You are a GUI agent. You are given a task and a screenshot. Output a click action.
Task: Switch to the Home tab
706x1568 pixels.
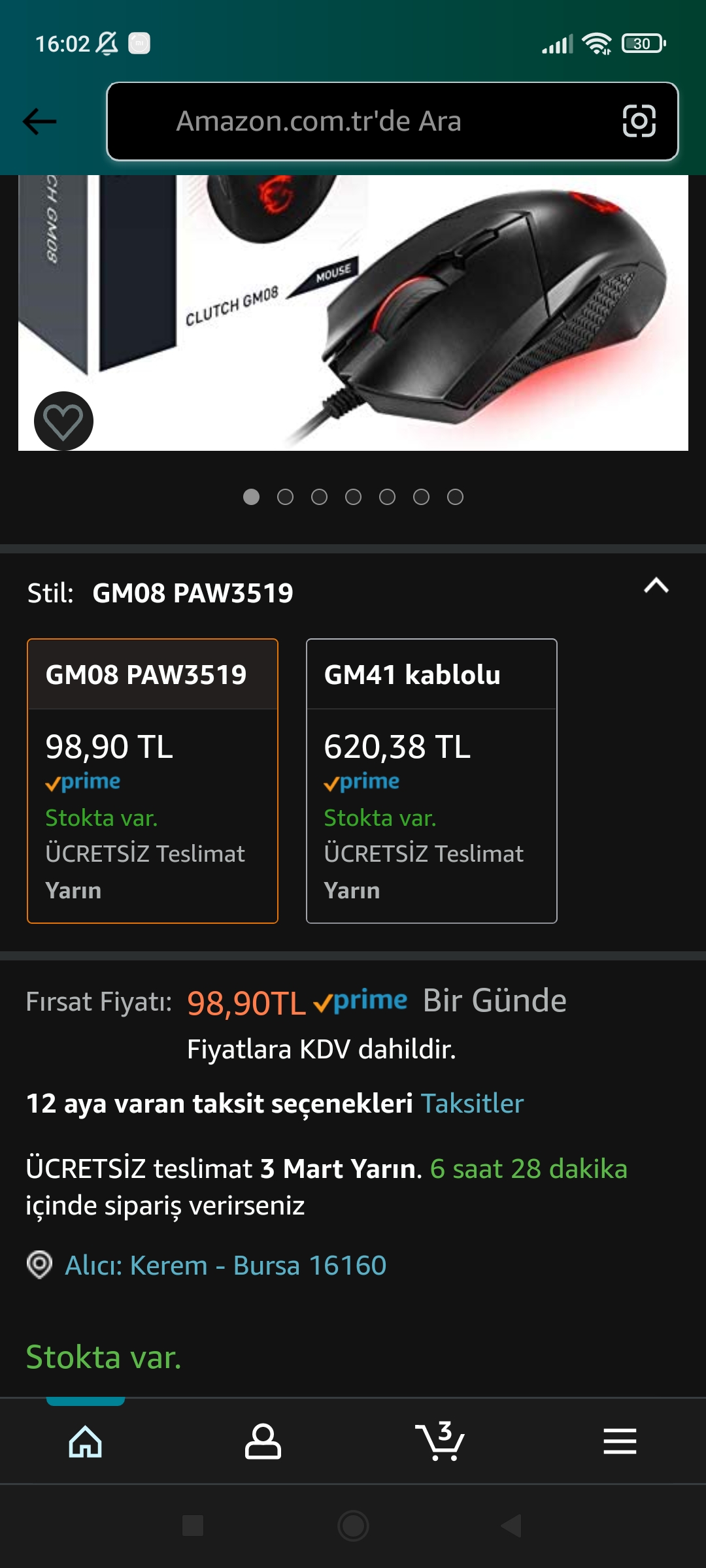pos(86,1442)
